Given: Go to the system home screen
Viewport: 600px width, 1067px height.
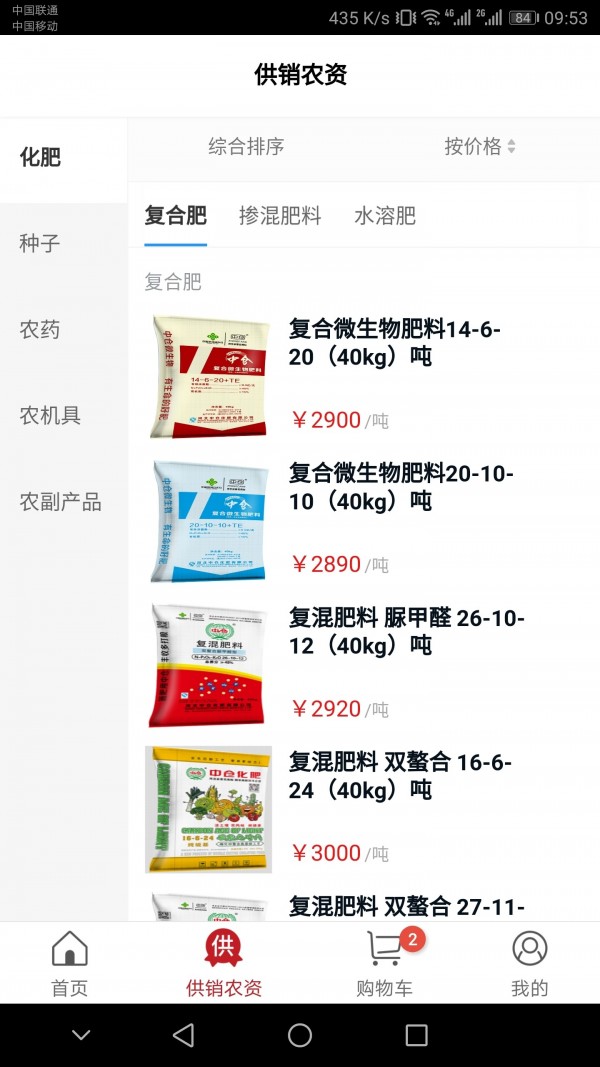Looking at the screenshot, I should (300, 1035).
